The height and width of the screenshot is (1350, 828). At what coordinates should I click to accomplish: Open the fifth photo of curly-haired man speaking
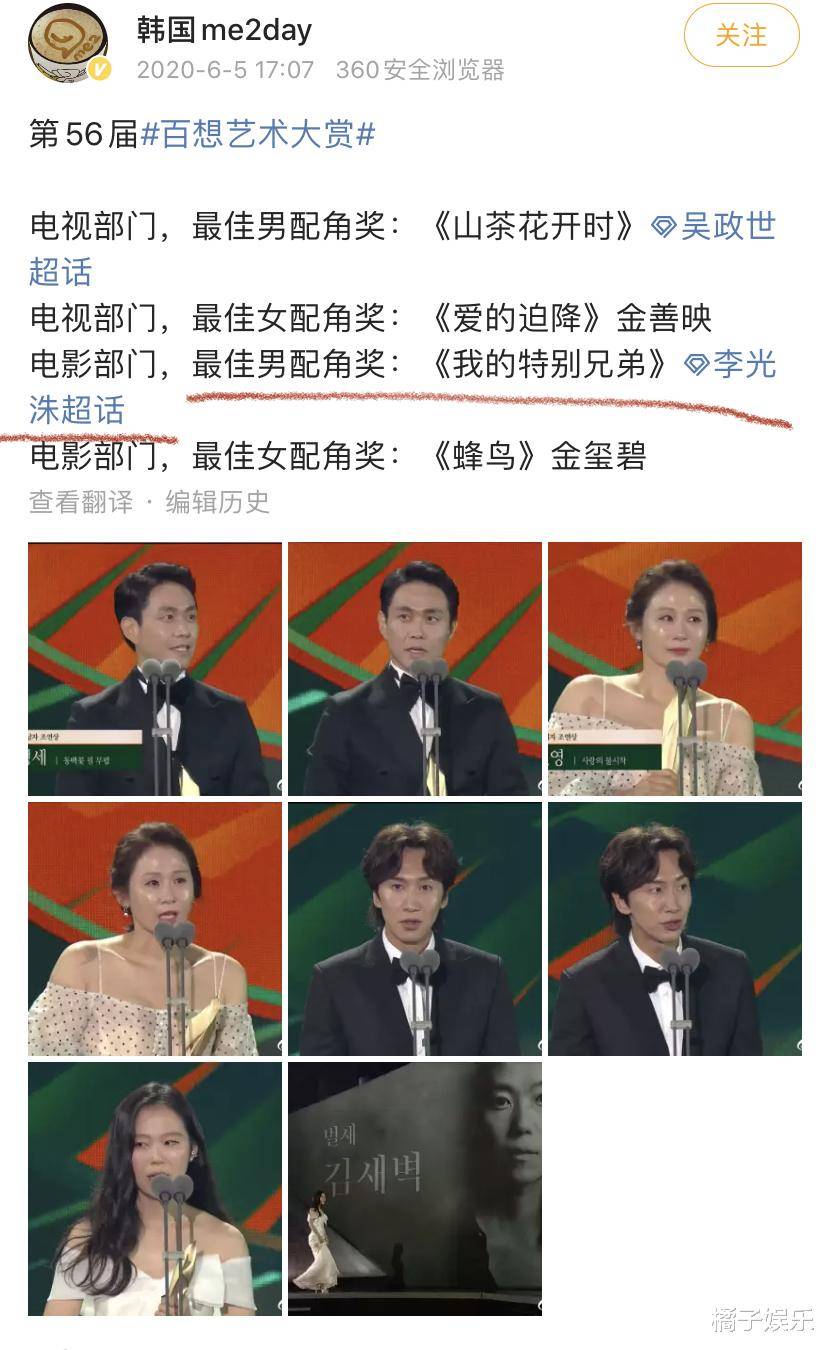click(414, 929)
